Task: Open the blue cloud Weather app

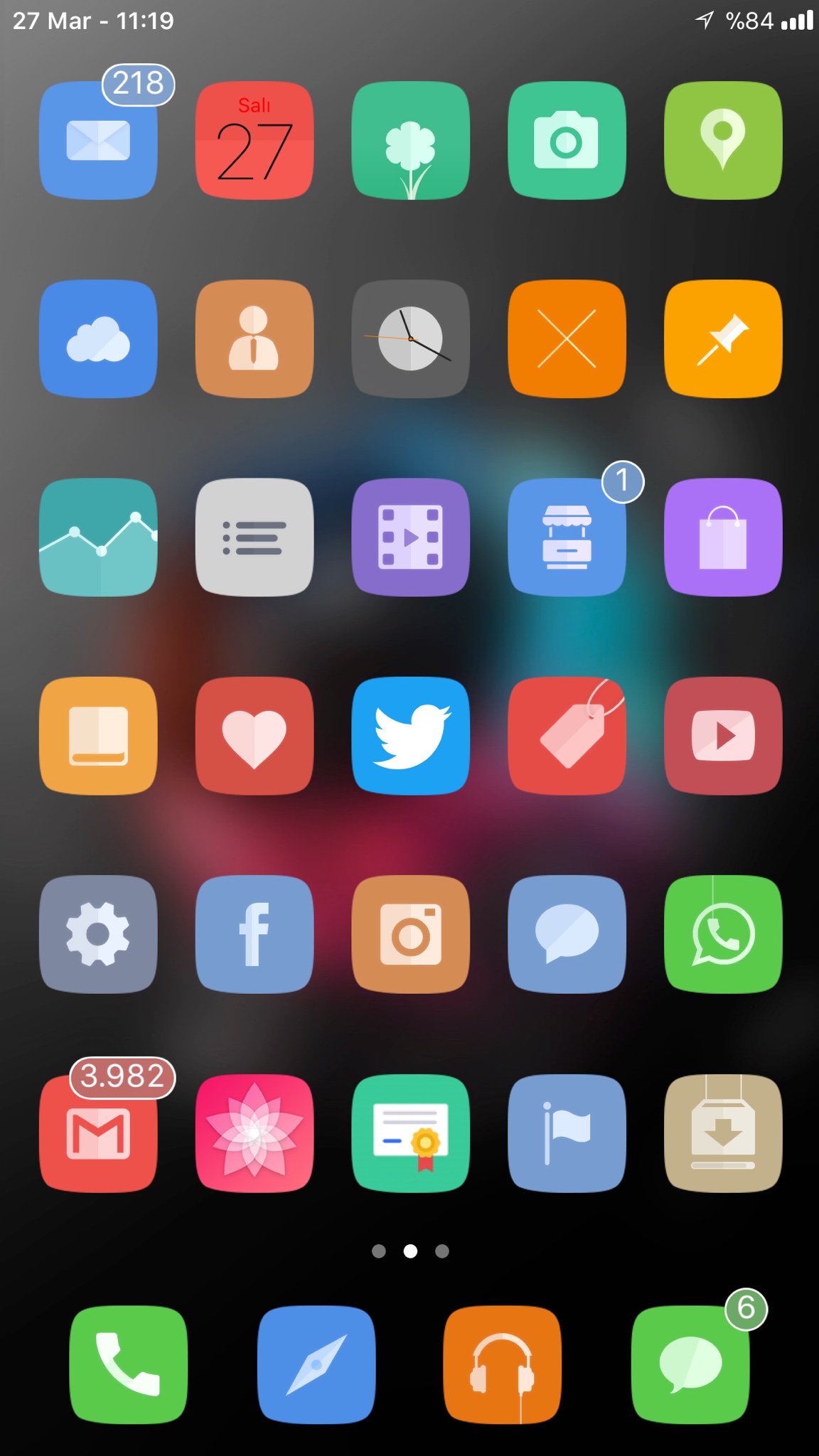Action: point(98,338)
